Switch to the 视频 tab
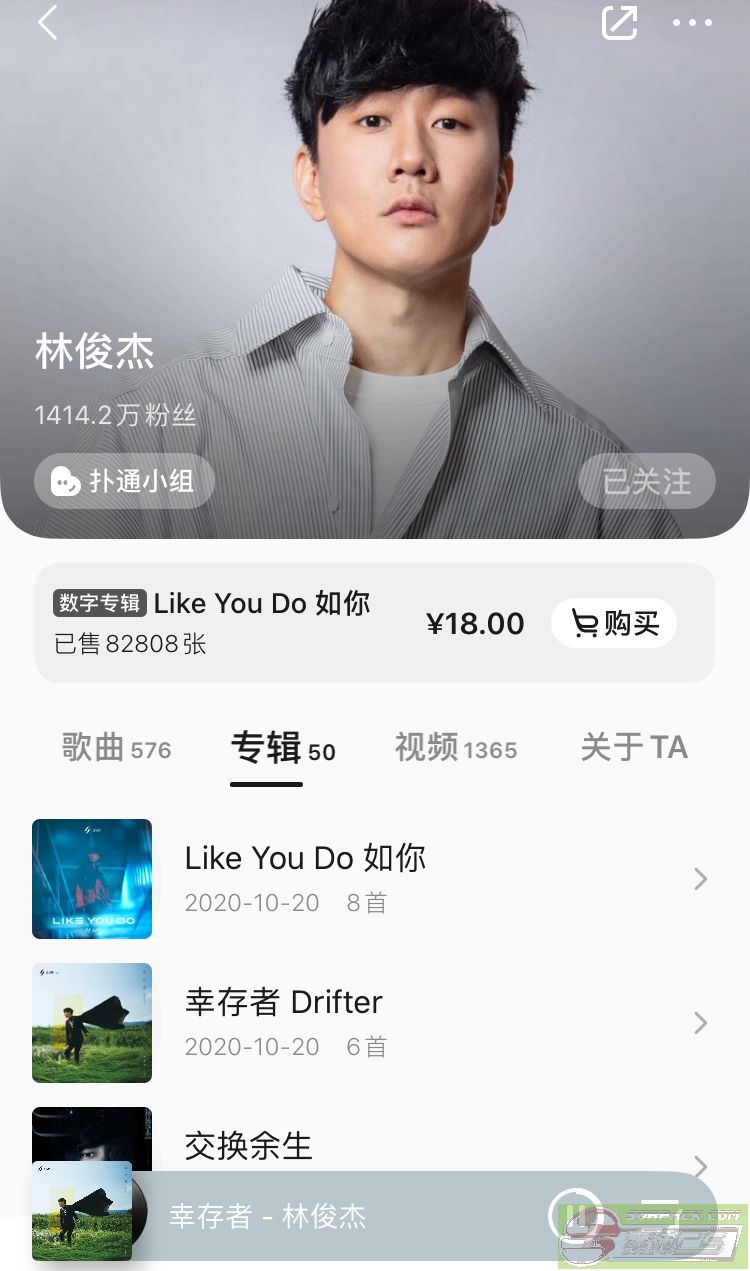Viewport: 750px width, 1271px height. 455,748
